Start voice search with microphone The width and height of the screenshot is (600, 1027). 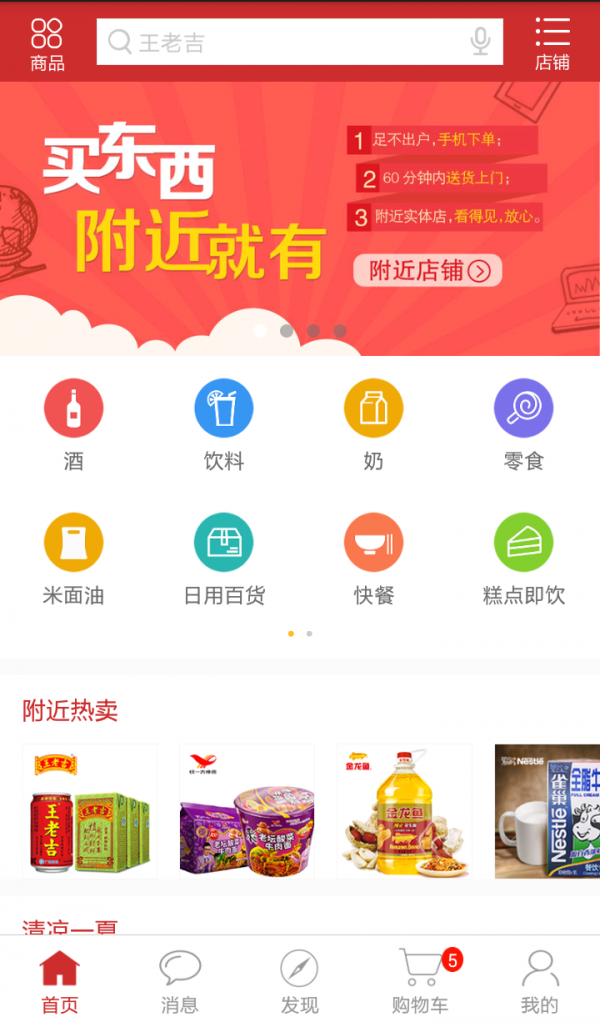click(x=481, y=42)
